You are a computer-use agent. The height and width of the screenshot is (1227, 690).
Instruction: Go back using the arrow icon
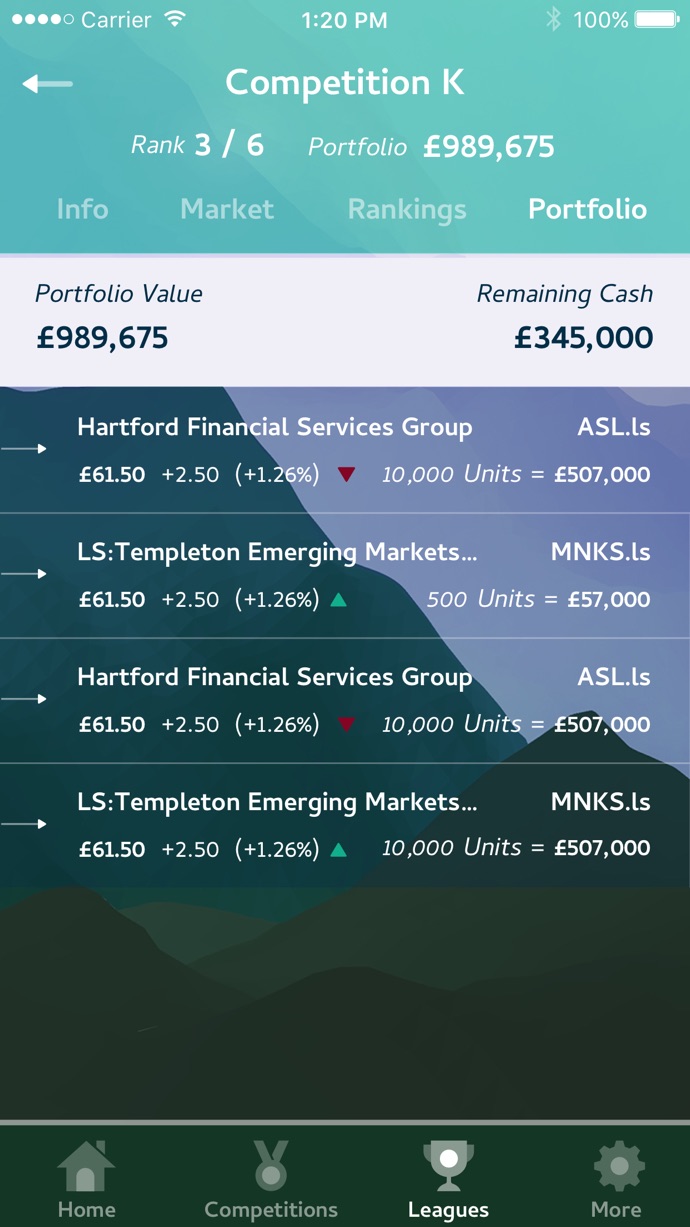point(47,84)
